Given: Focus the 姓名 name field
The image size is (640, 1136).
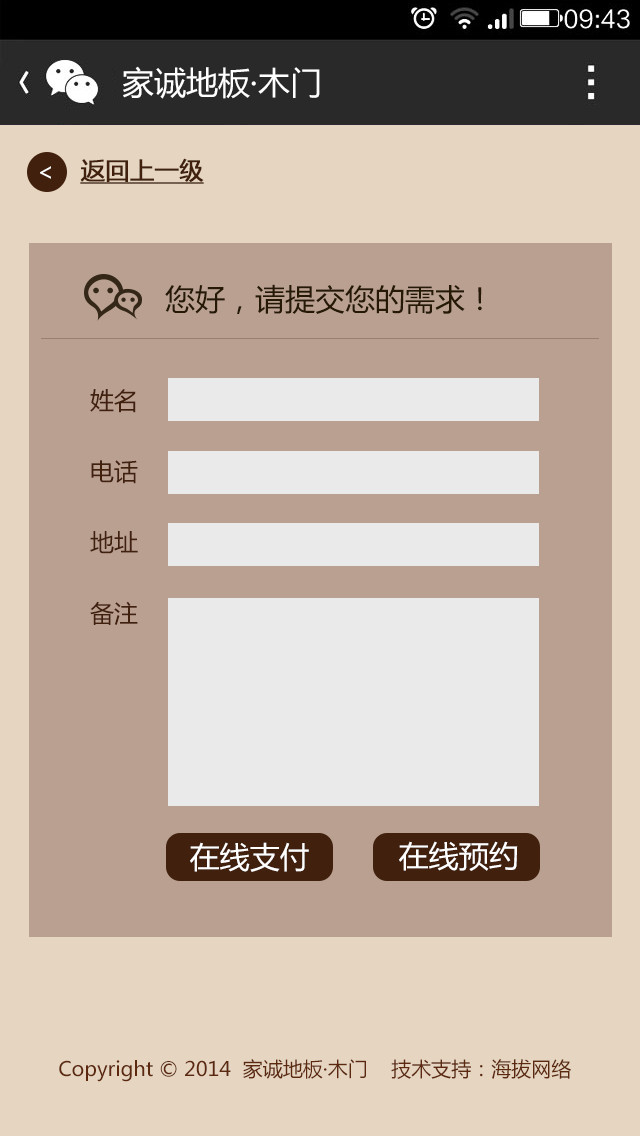Looking at the screenshot, I should tap(353, 400).
